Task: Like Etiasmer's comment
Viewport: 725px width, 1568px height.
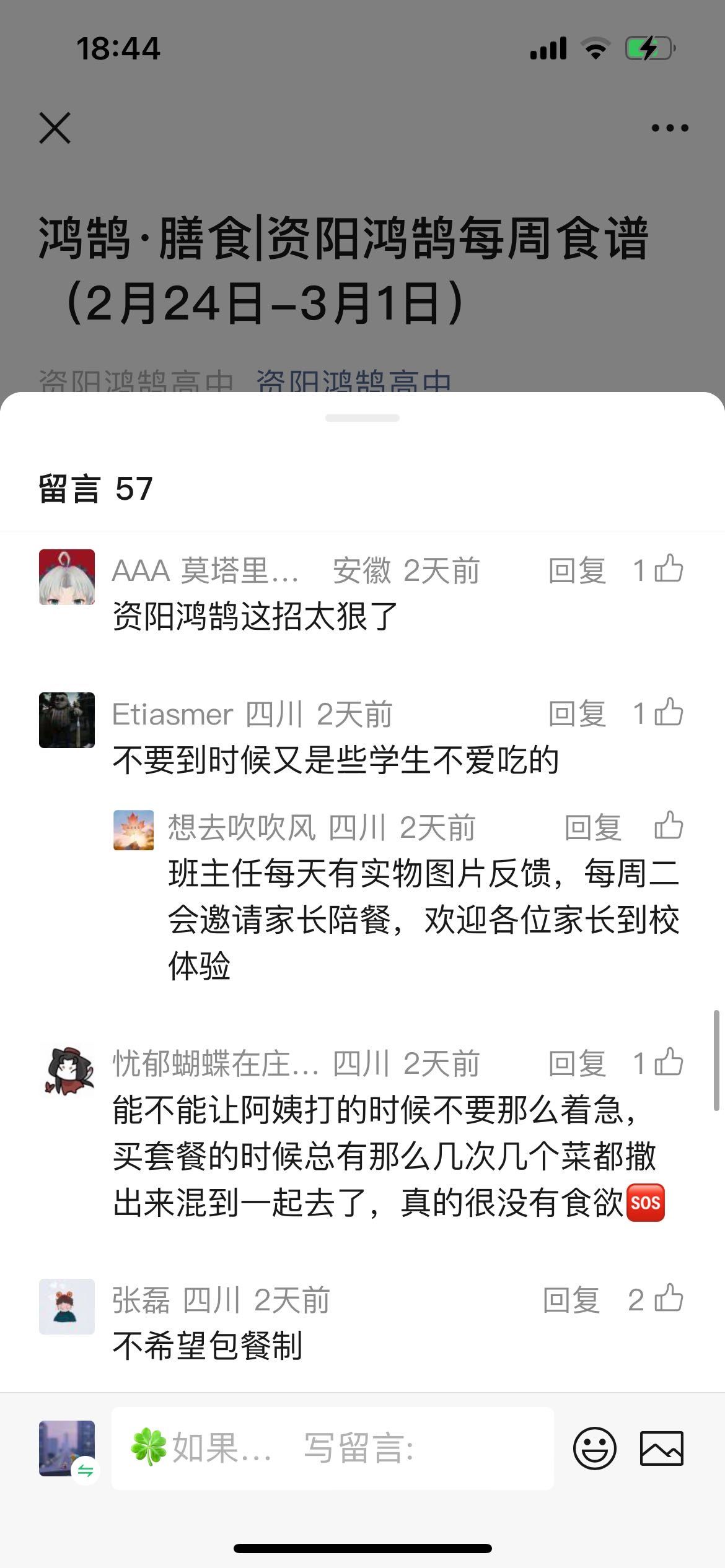Action: coord(669,713)
